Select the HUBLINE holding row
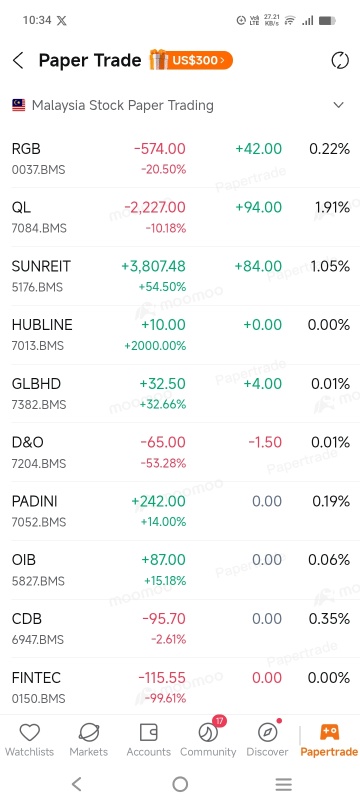The width and height of the screenshot is (360, 804). 180,335
